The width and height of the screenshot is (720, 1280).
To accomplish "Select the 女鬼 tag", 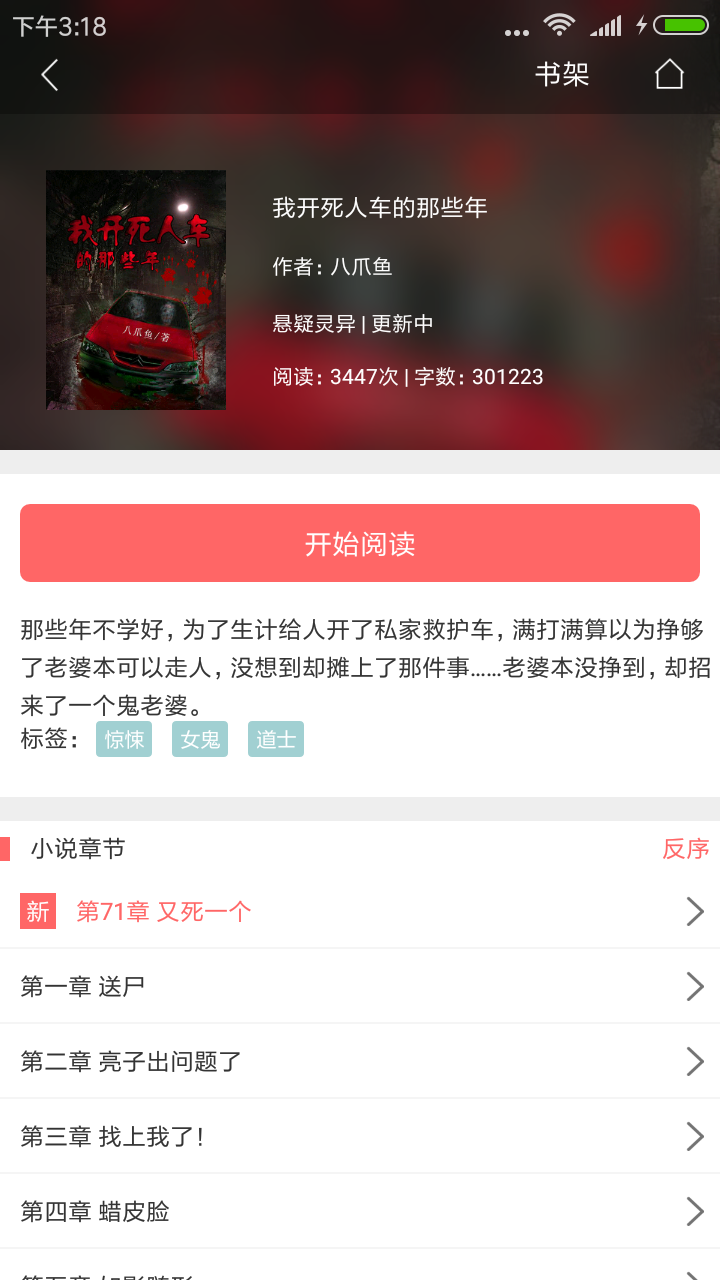I will [x=200, y=739].
